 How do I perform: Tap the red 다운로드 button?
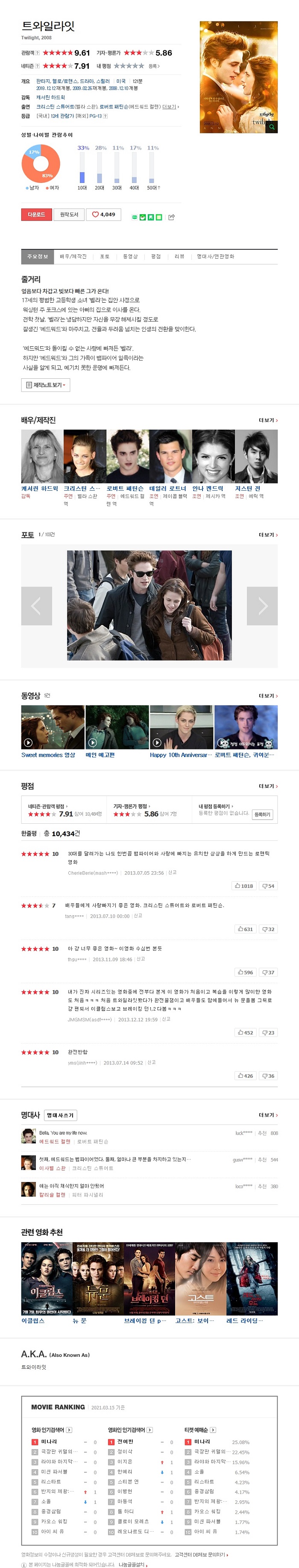(36, 214)
